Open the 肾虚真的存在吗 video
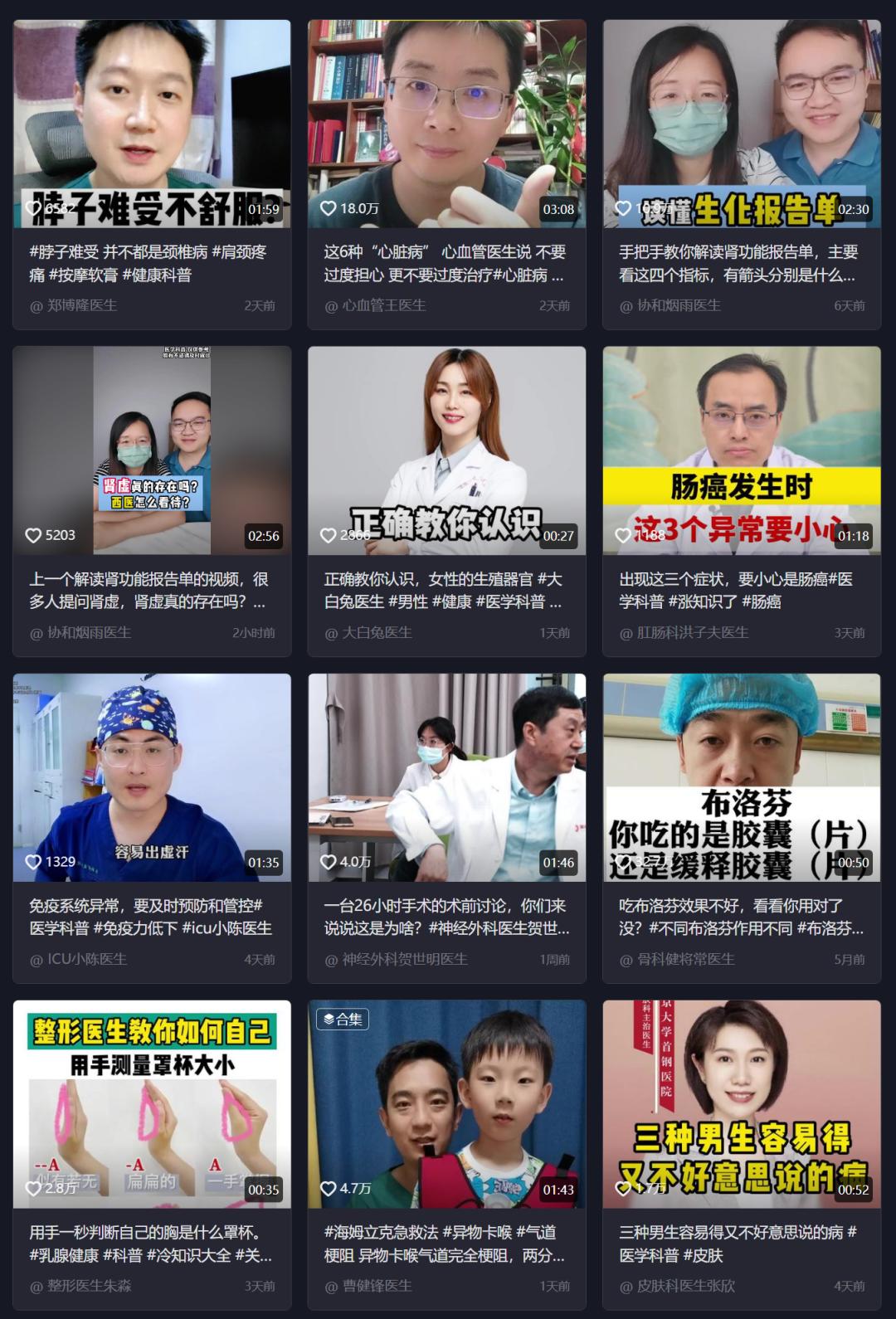This screenshot has height=1319, width=896. tap(152, 450)
